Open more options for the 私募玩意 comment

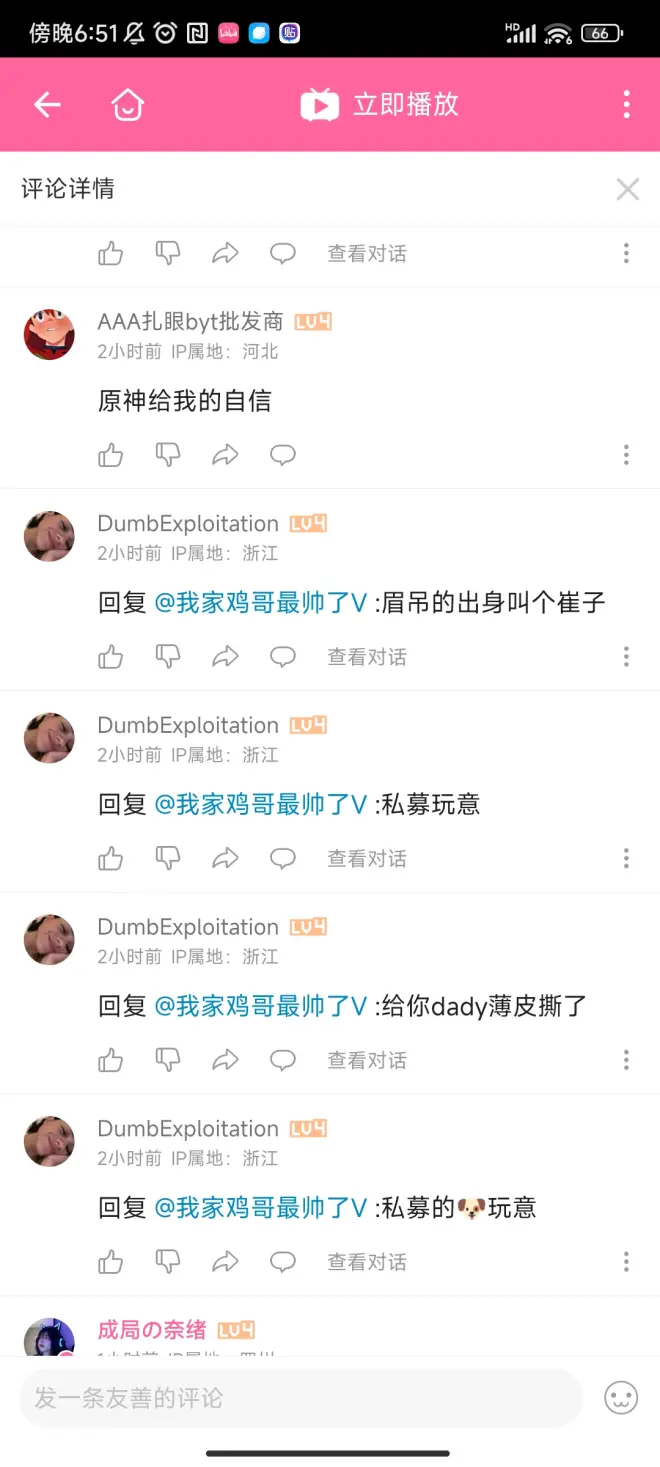626,859
